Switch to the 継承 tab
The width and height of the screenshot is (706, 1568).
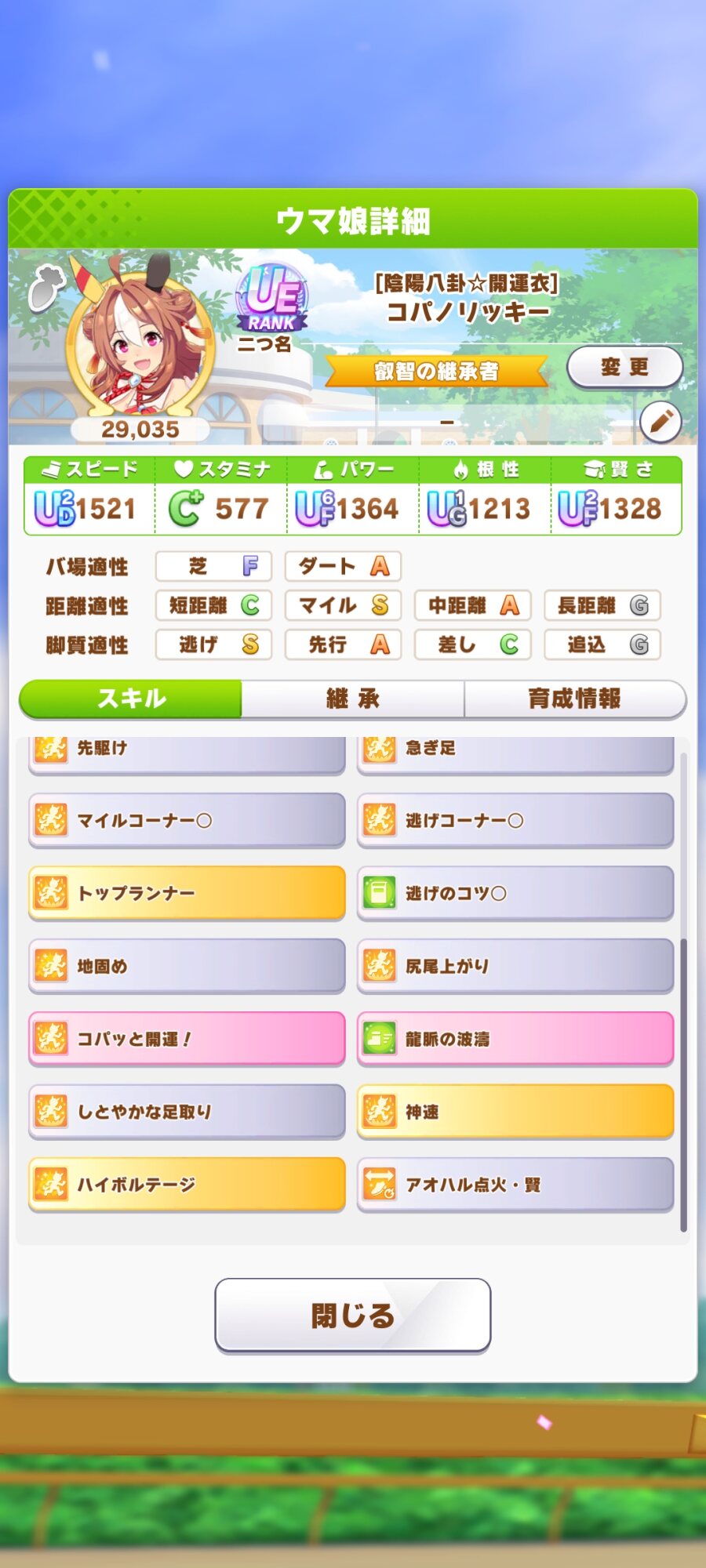pyautogui.click(x=353, y=699)
